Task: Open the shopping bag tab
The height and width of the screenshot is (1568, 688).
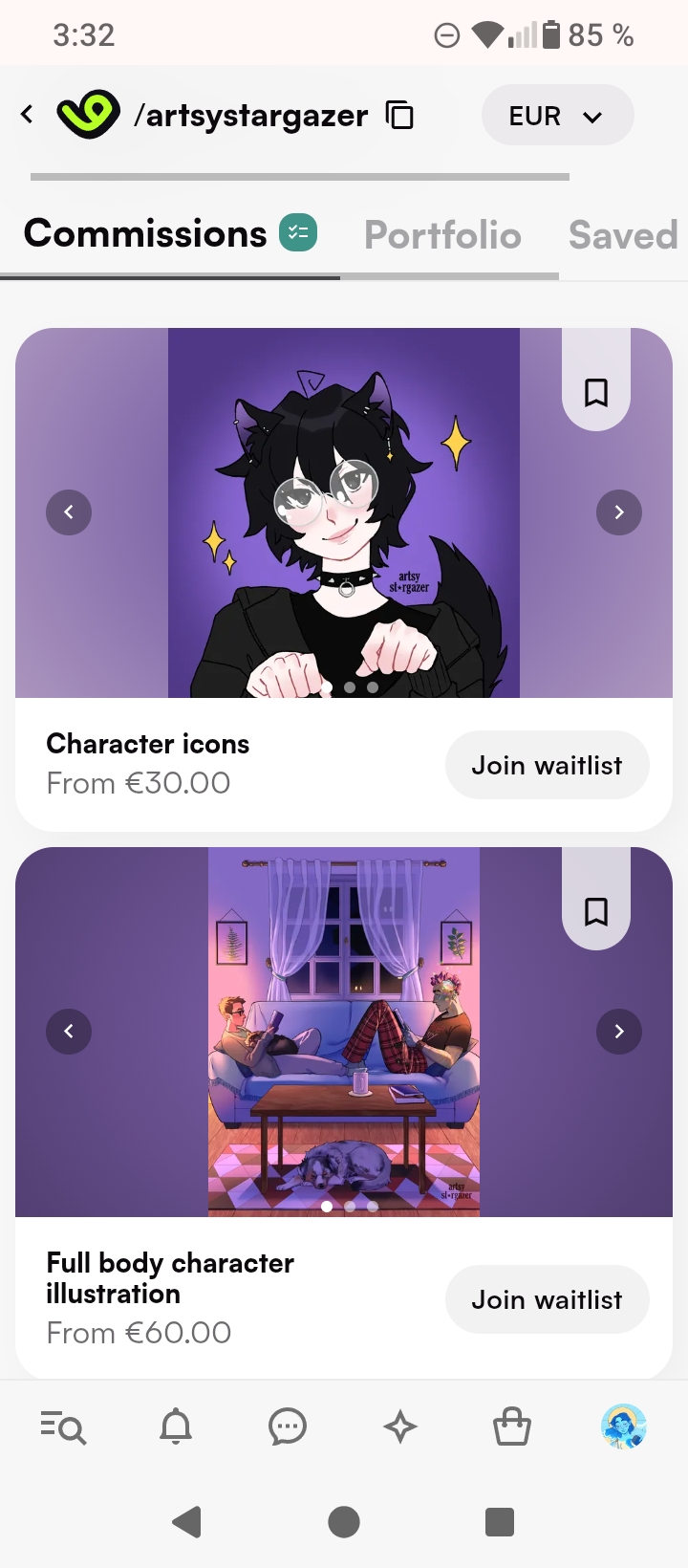Action: [512, 1427]
